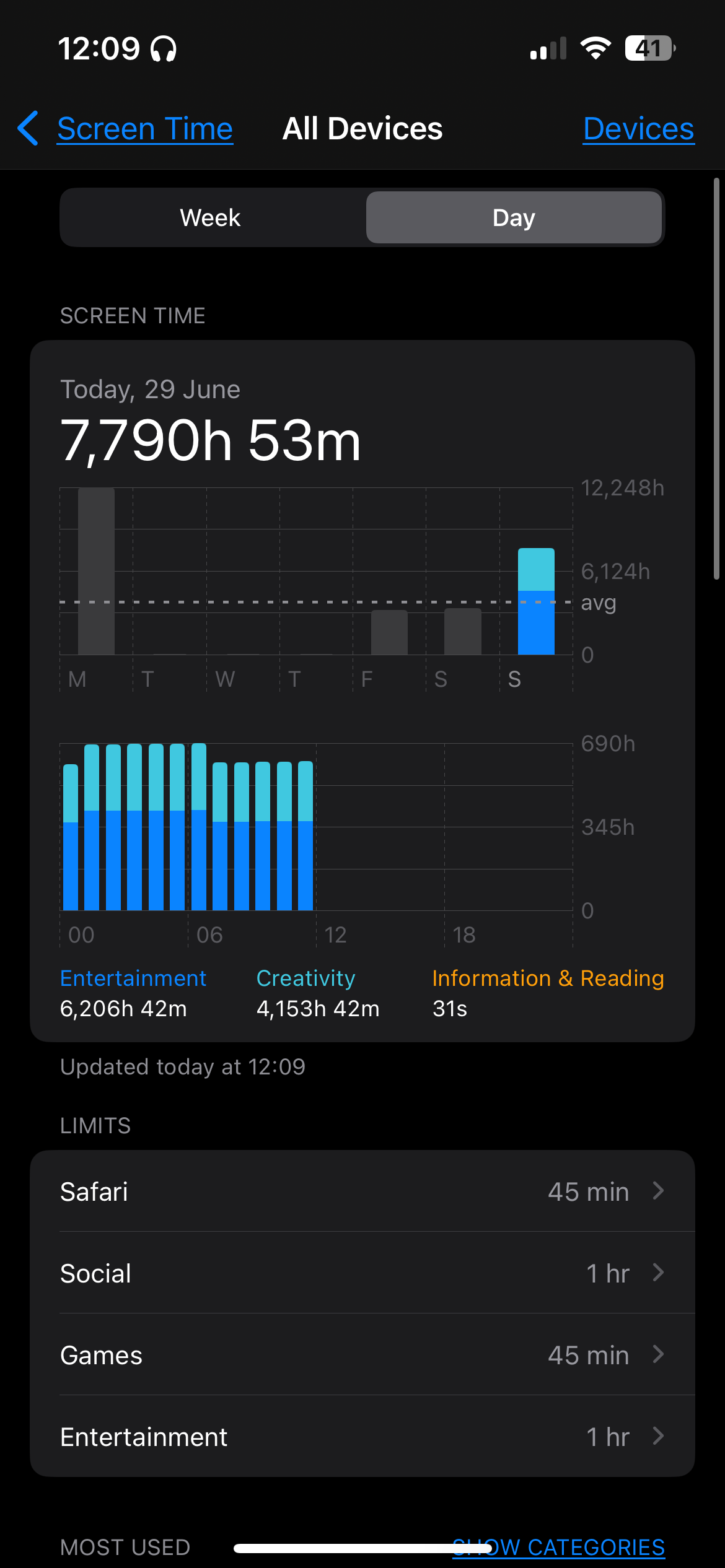Open the Entertainment limit row
The image size is (725, 1568).
click(362, 1437)
